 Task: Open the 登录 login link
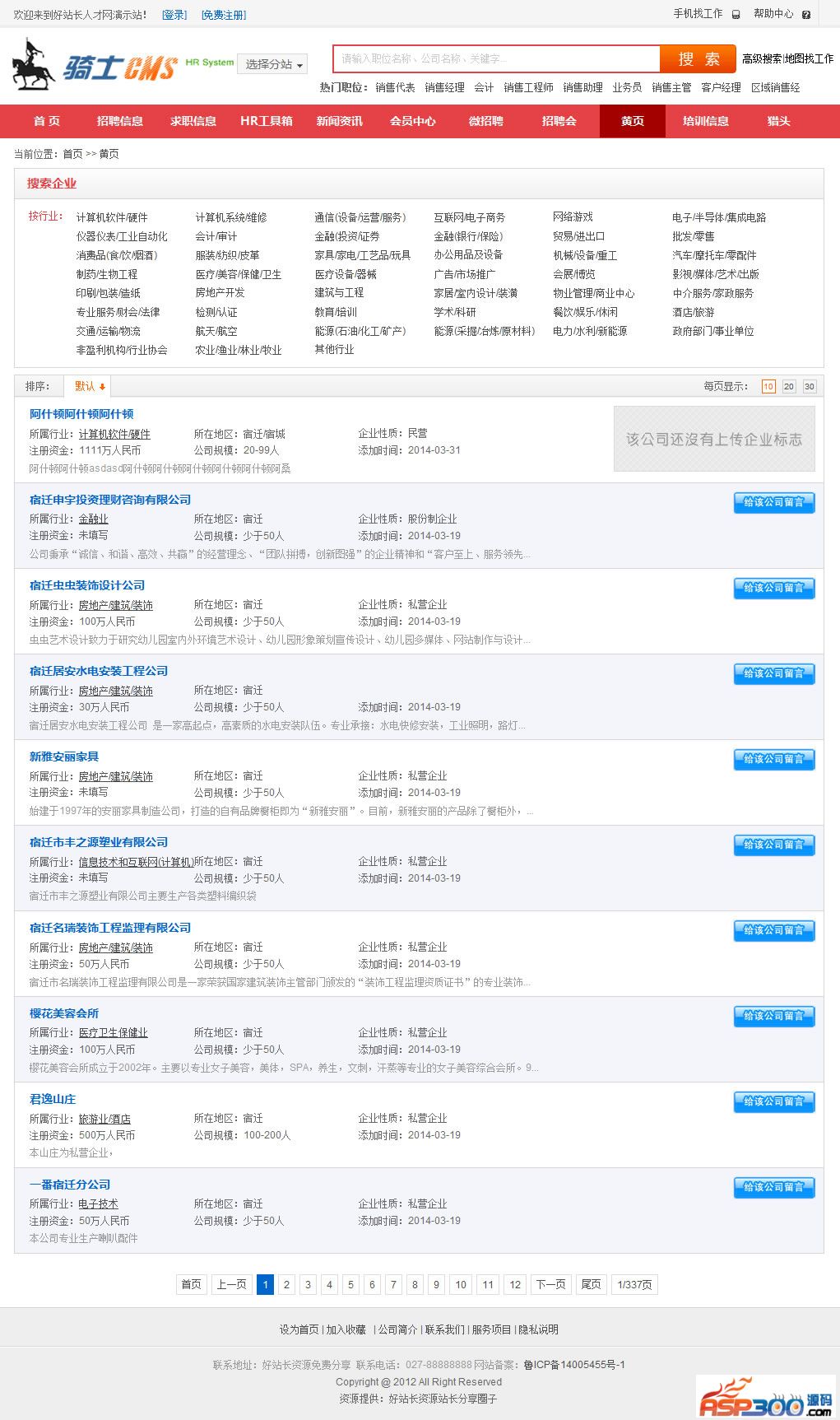[x=174, y=15]
